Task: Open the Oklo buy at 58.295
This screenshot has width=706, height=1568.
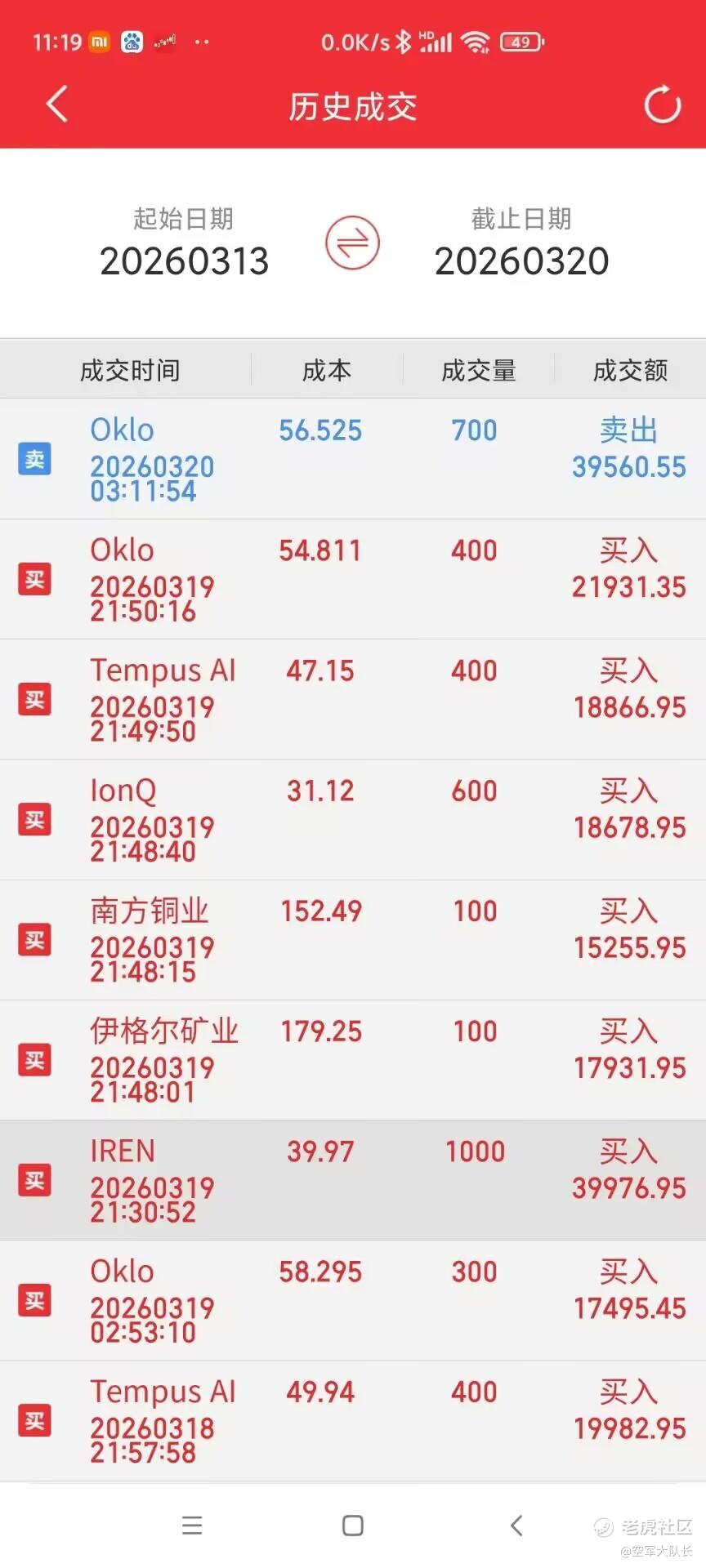Action: tap(353, 1299)
